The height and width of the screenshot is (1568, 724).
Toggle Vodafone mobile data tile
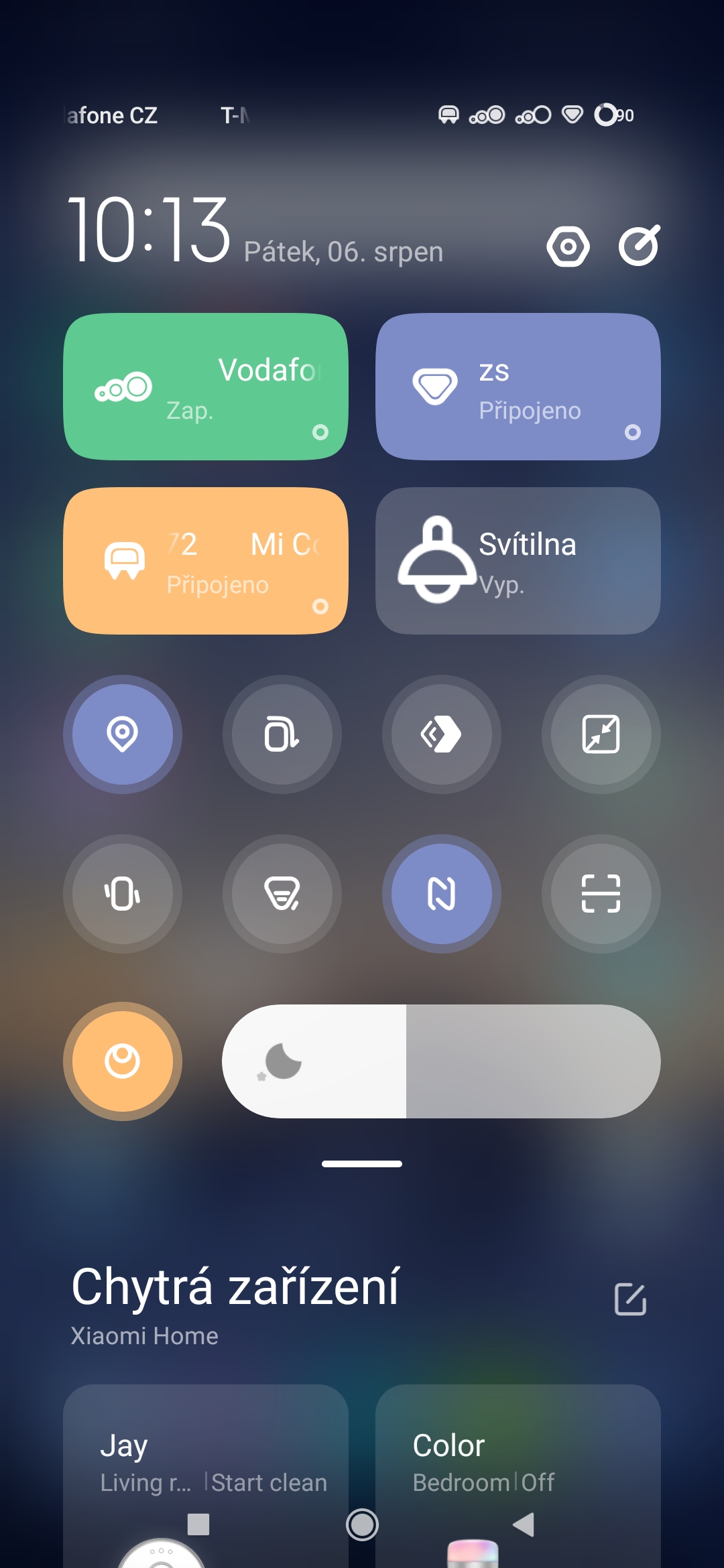click(x=206, y=387)
